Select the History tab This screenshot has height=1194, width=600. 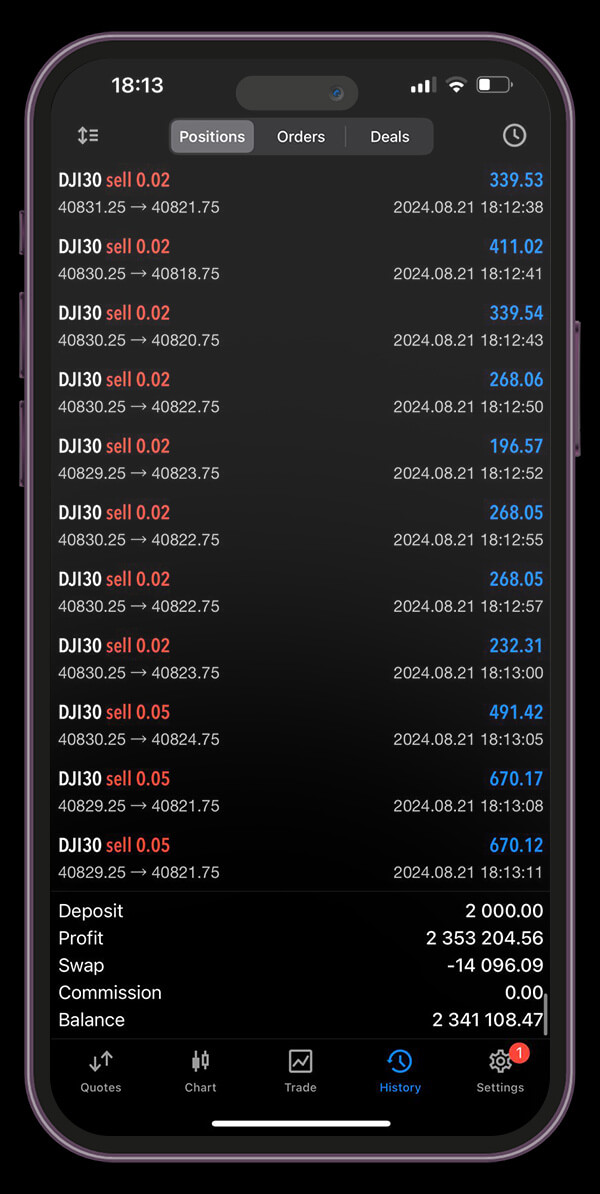(x=400, y=1071)
